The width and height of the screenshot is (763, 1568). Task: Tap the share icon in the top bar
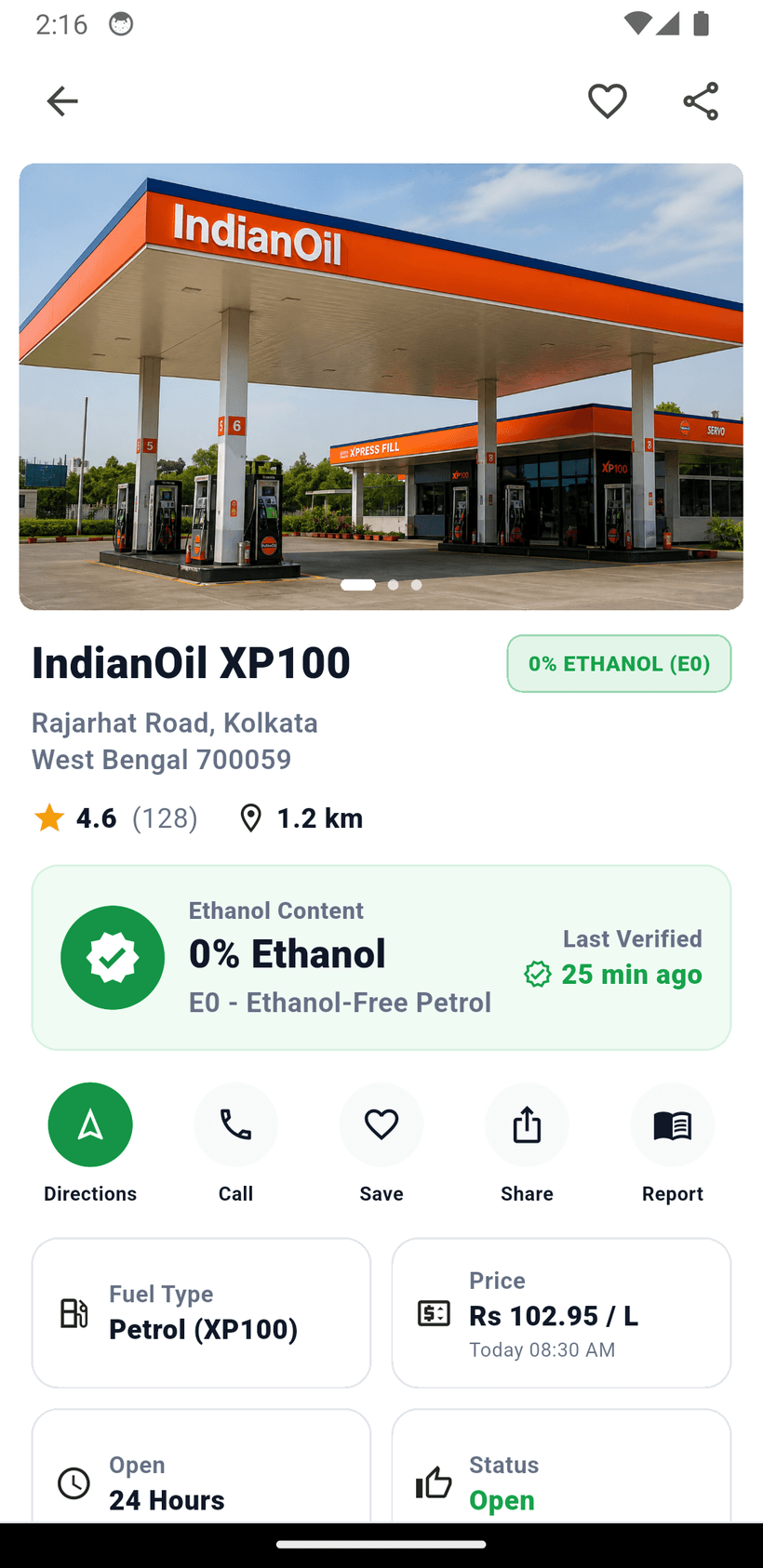point(701,101)
